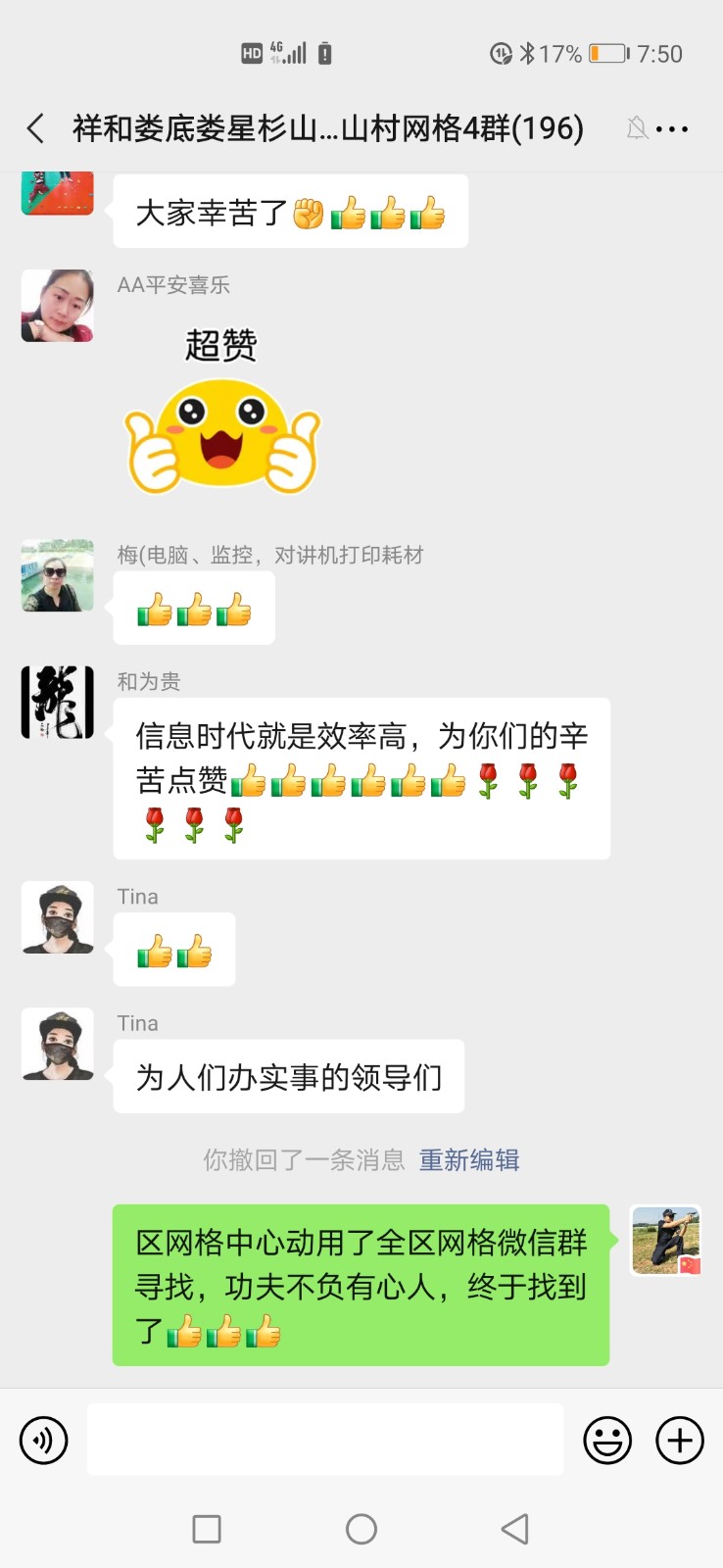Open the emoji sticker panel

click(x=607, y=1441)
